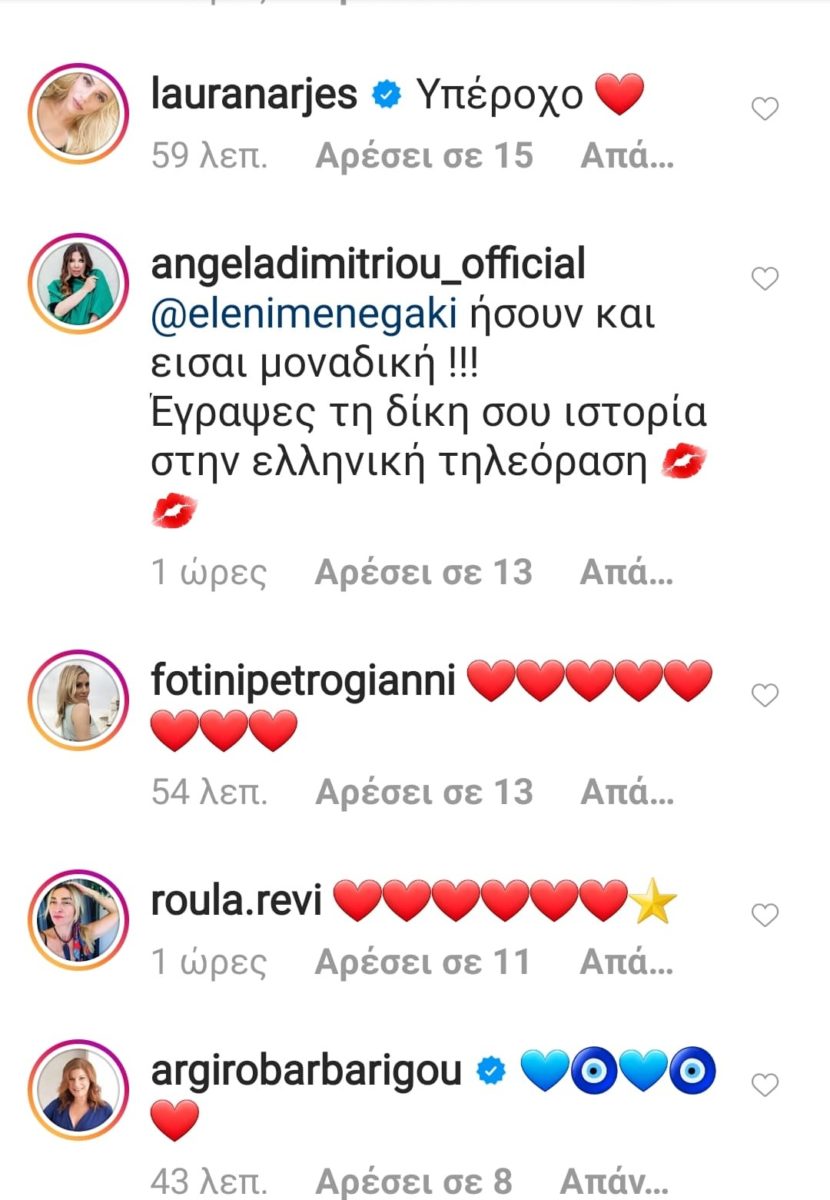Open the argirobarbarigou username link
This screenshot has width=830, height=1200.
[305, 1071]
